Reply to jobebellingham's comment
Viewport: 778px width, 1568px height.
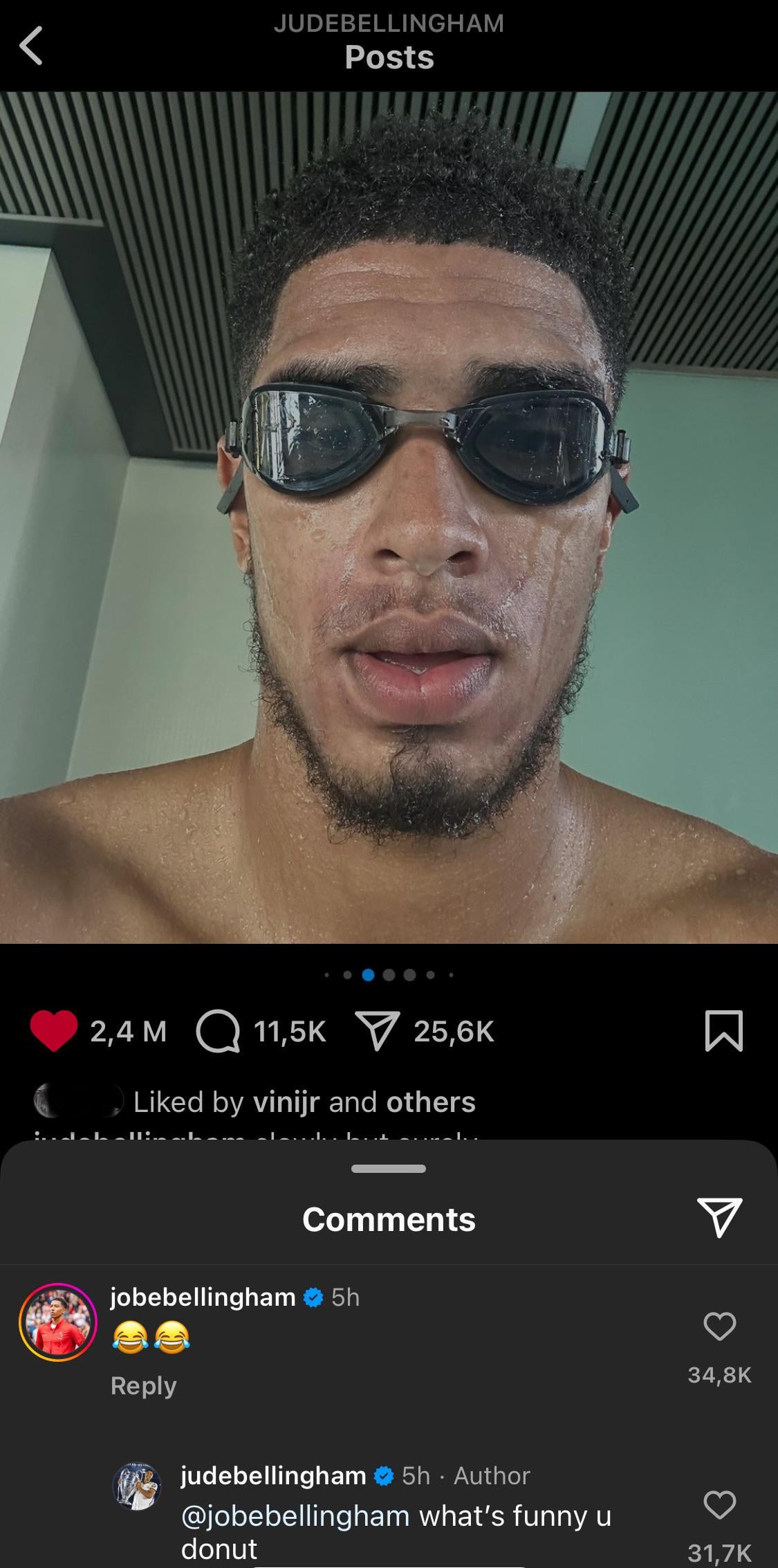[143, 1386]
